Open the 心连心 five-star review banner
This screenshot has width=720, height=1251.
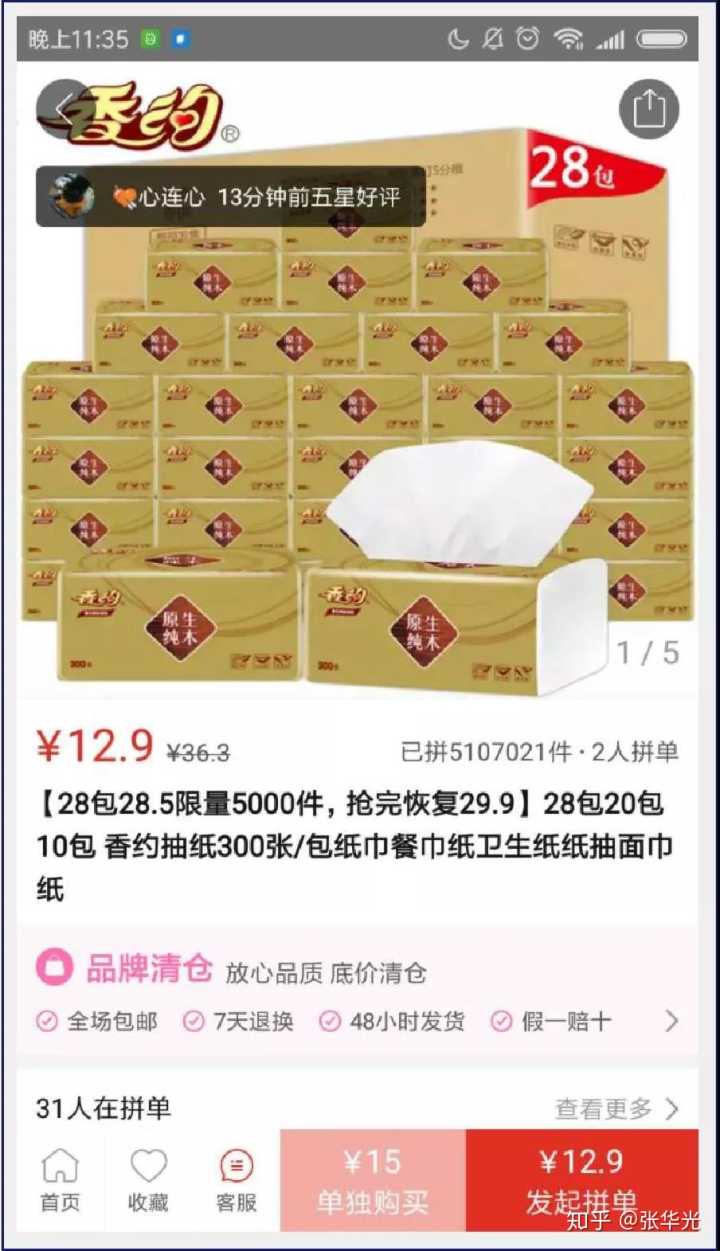coord(231,197)
